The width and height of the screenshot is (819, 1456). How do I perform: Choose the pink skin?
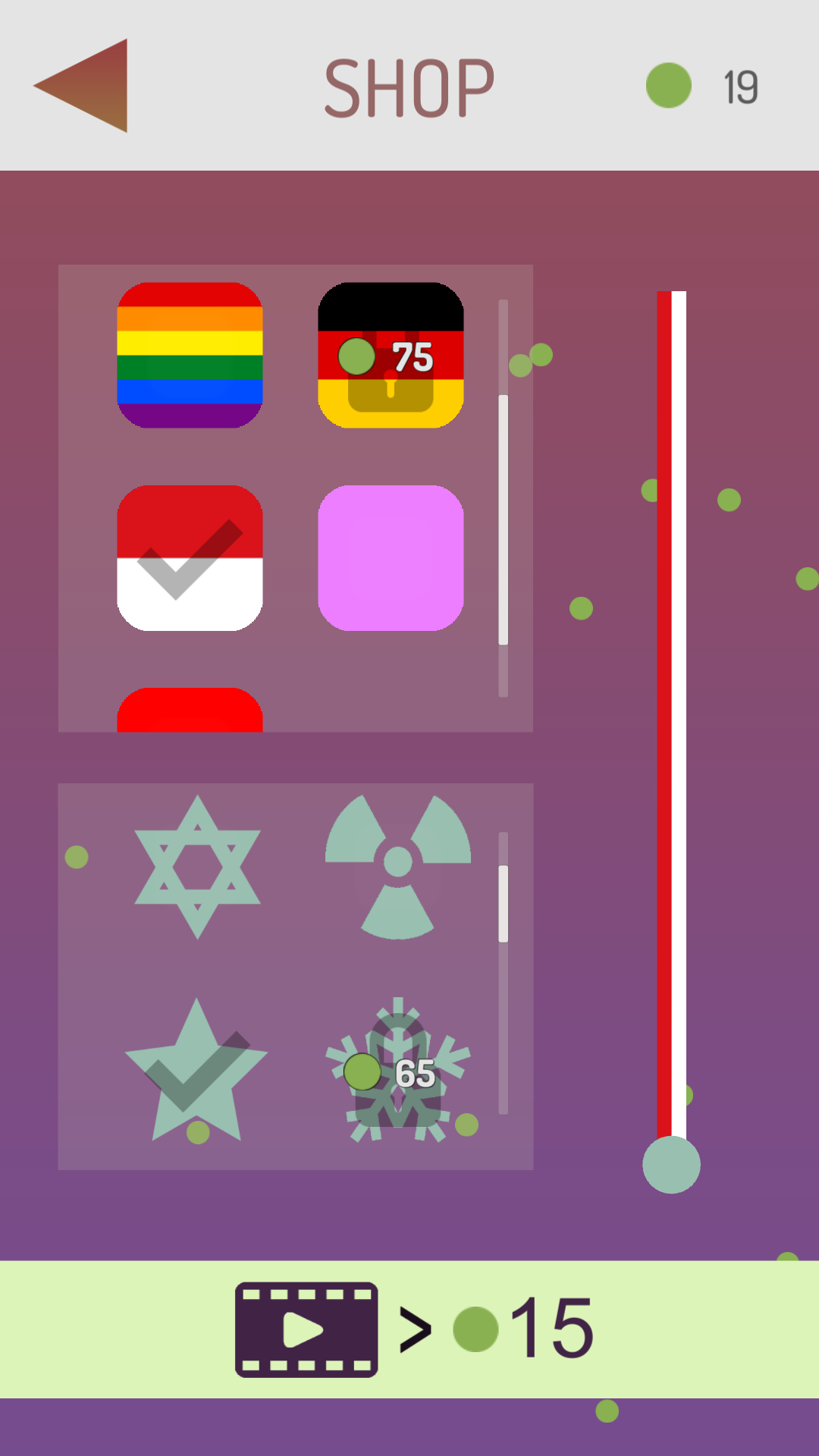pyautogui.click(x=391, y=557)
